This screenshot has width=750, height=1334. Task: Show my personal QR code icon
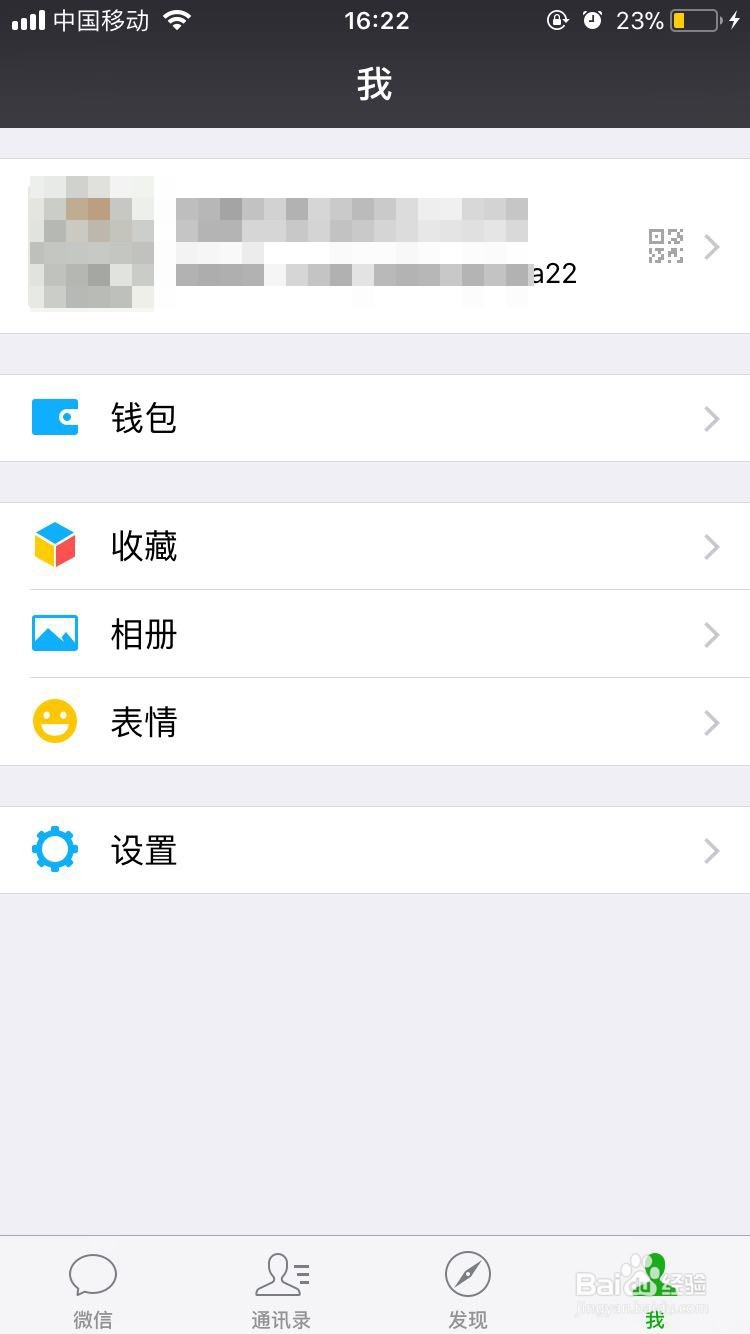(x=666, y=246)
